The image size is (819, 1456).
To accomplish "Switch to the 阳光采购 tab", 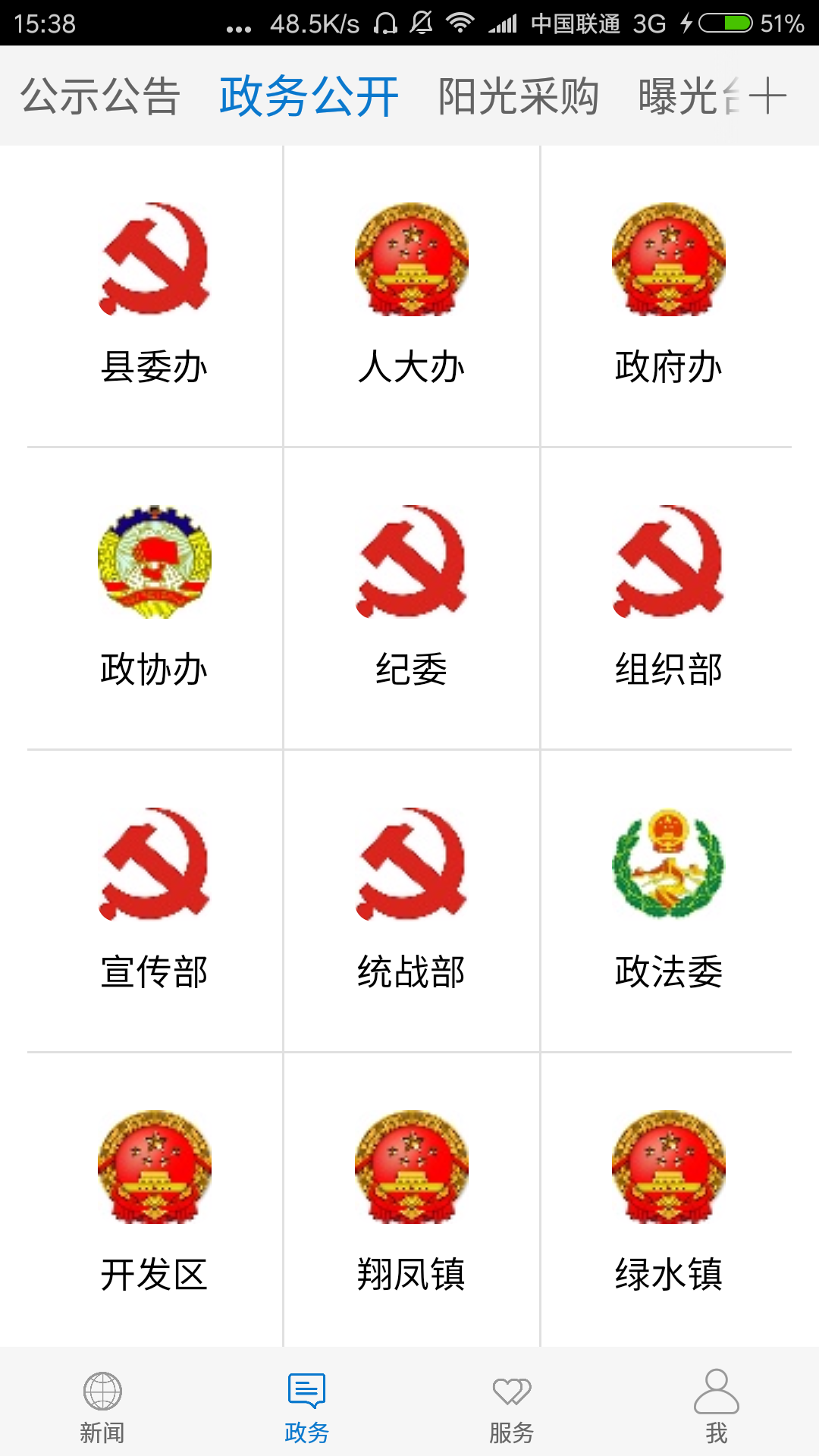I will tap(518, 95).
